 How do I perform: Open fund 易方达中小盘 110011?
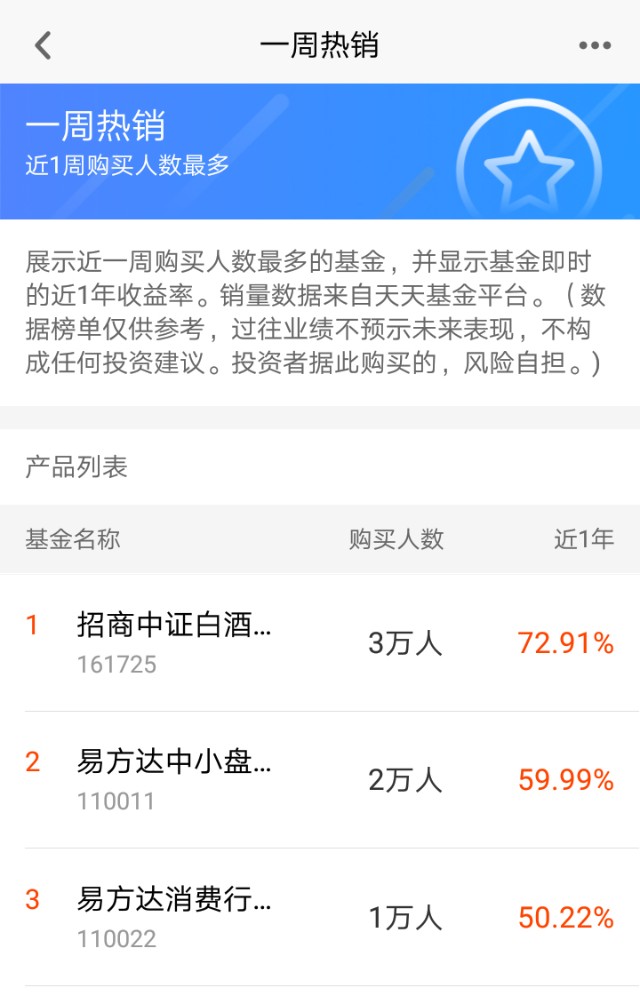coord(175,779)
